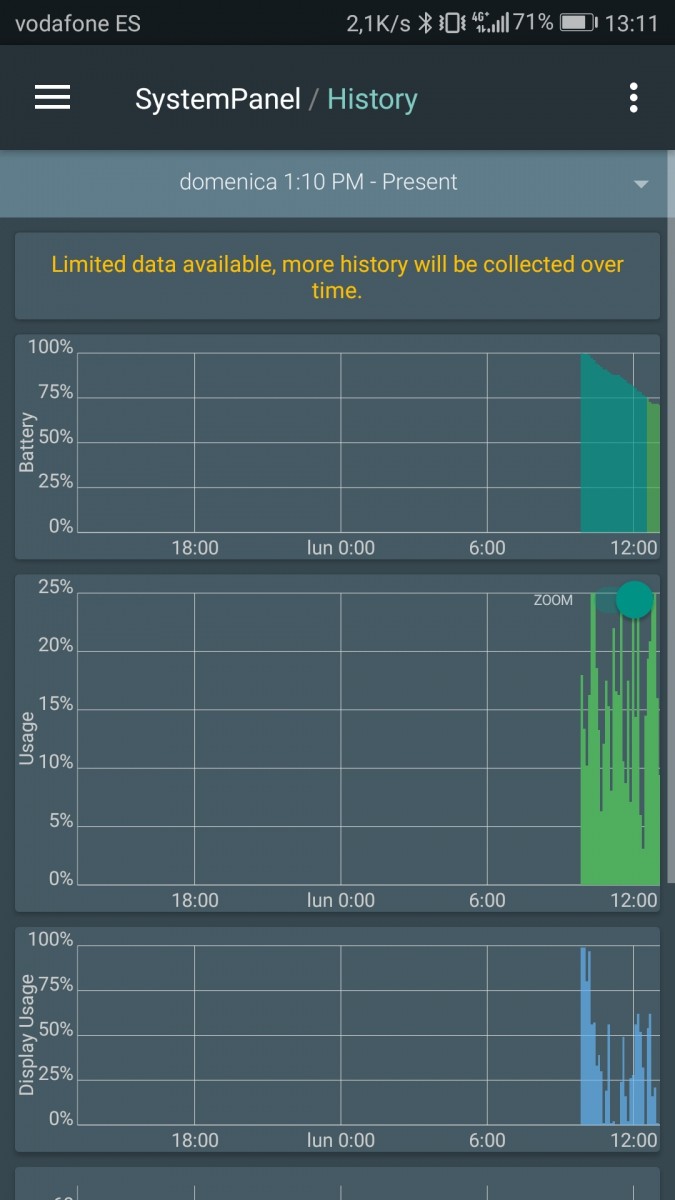Screen dimensions: 675x1200
Task: Tap the ZOOM button on the Usage chart
Action: (x=633, y=599)
